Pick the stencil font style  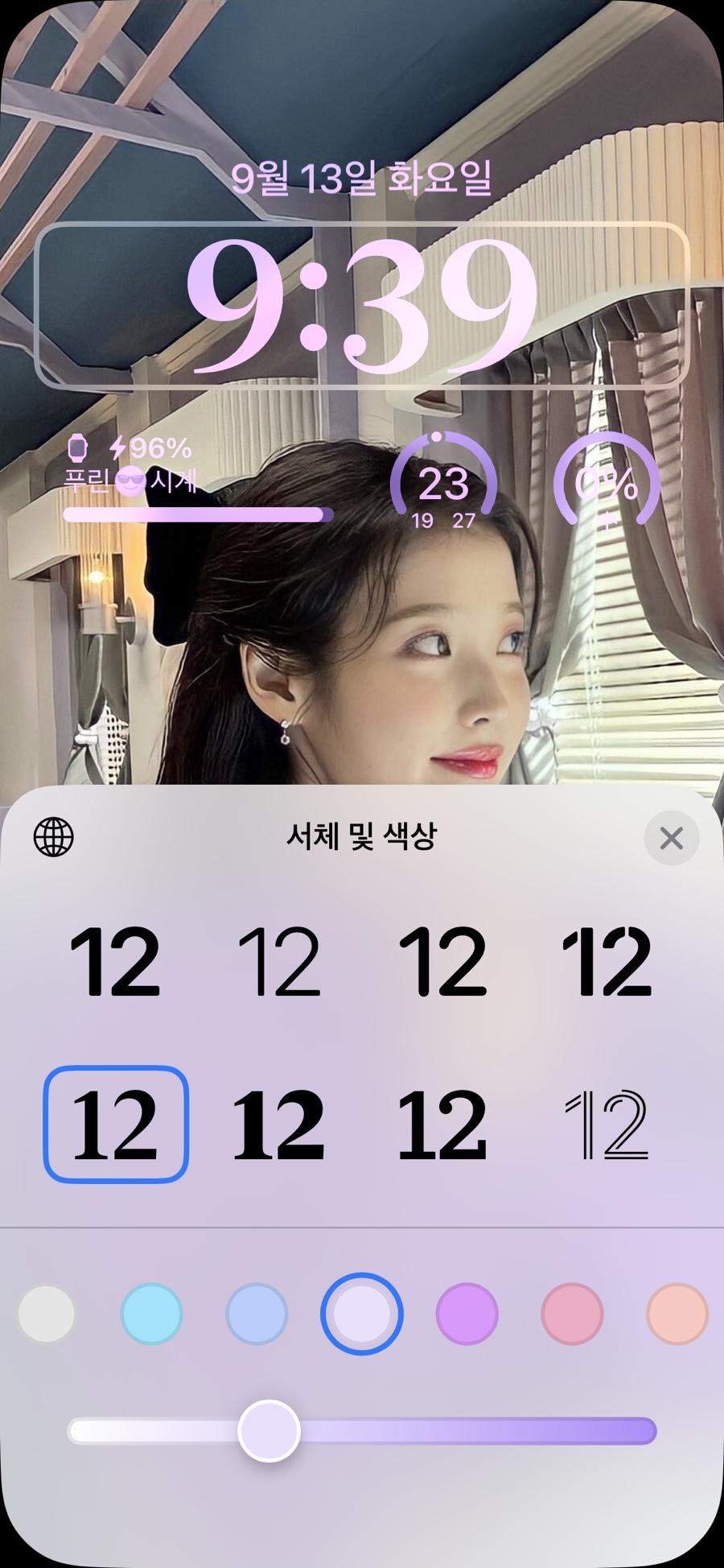click(x=607, y=961)
